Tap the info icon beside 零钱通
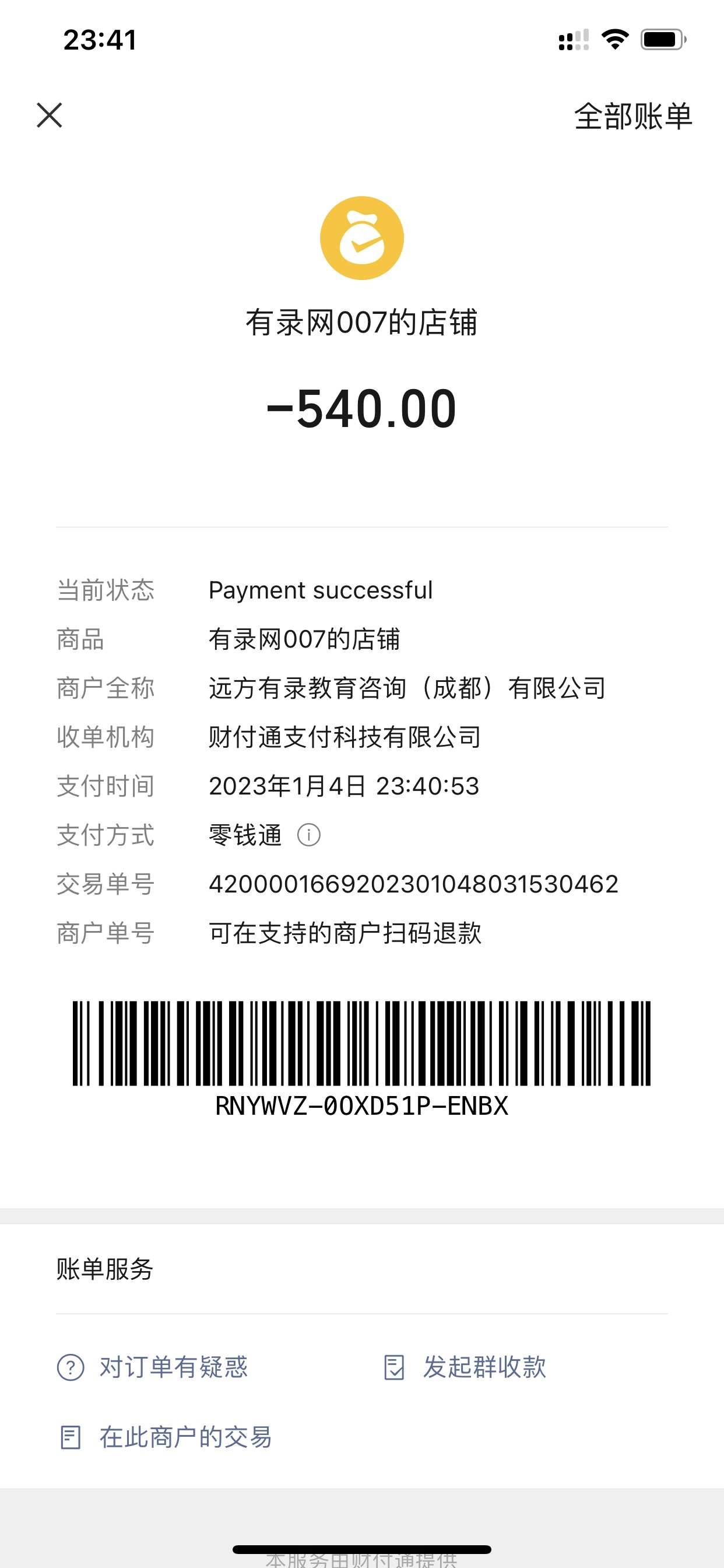Viewport: 724px width, 1568px height. (308, 835)
